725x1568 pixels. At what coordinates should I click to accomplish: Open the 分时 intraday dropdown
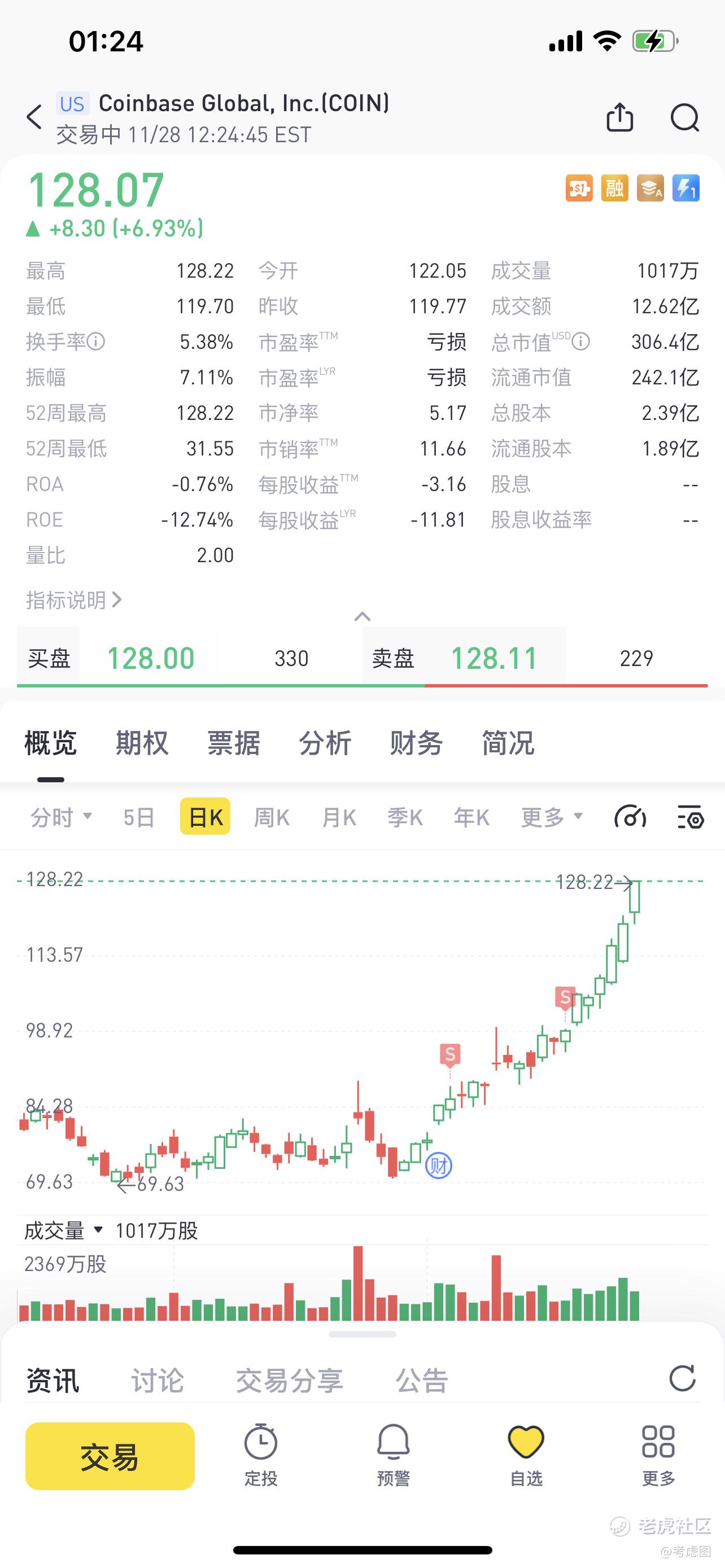(61, 817)
